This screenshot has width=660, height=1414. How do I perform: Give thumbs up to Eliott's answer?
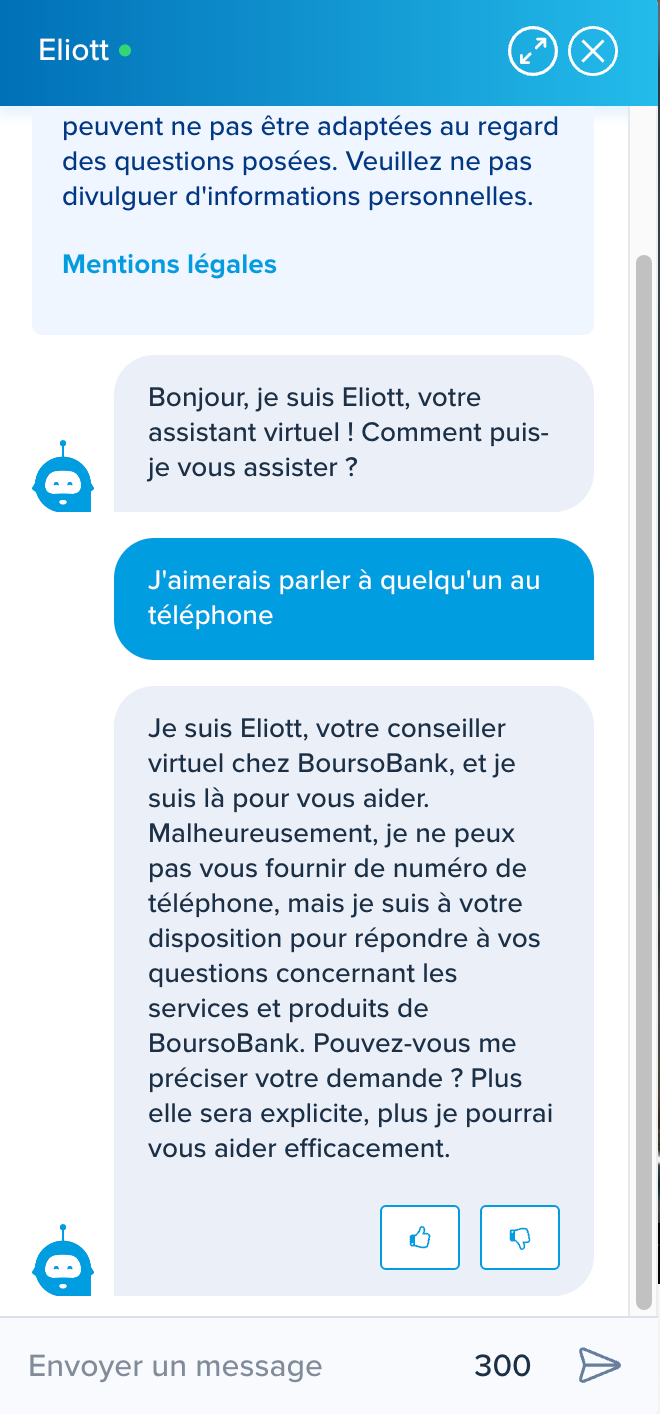(x=420, y=1238)
